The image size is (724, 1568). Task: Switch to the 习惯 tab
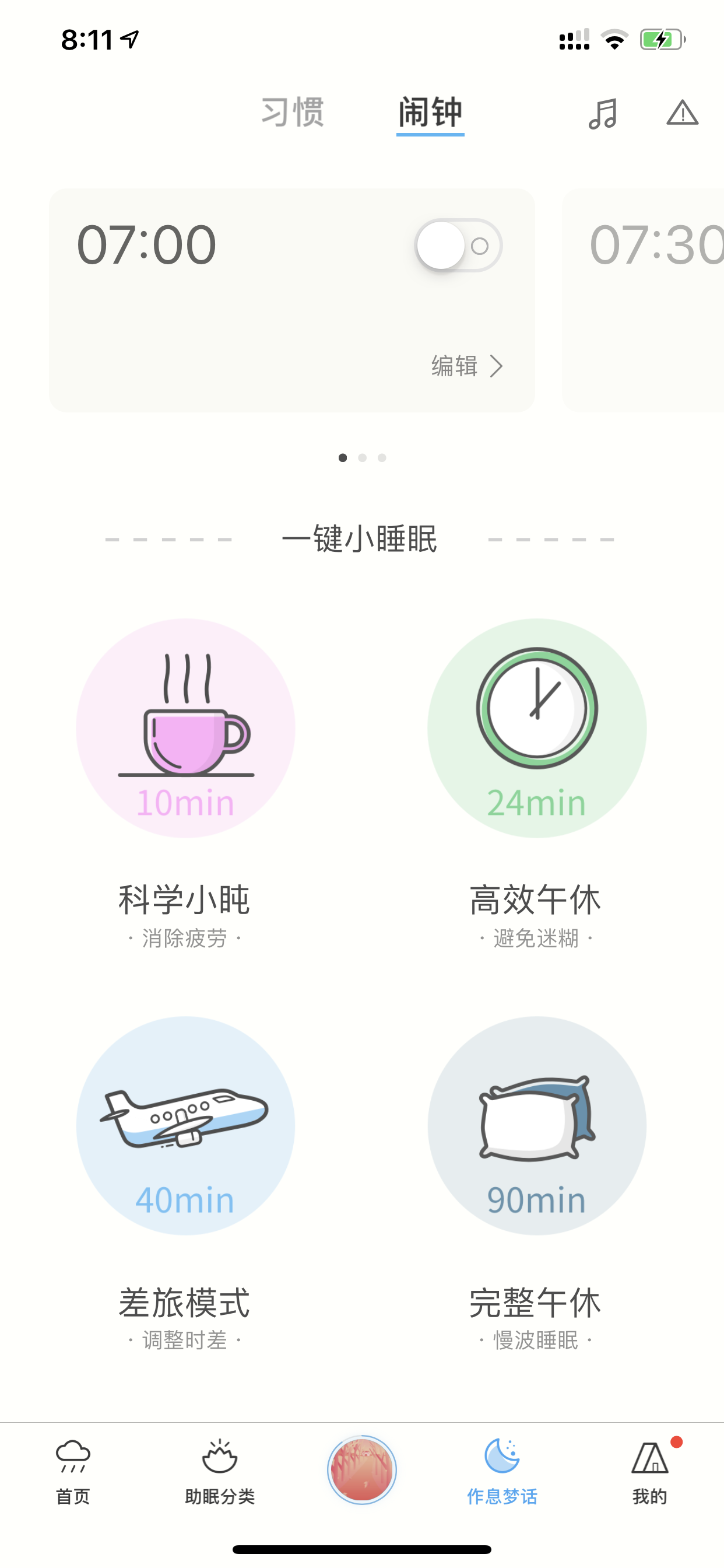pyautogui.click(x=293, y=113)
